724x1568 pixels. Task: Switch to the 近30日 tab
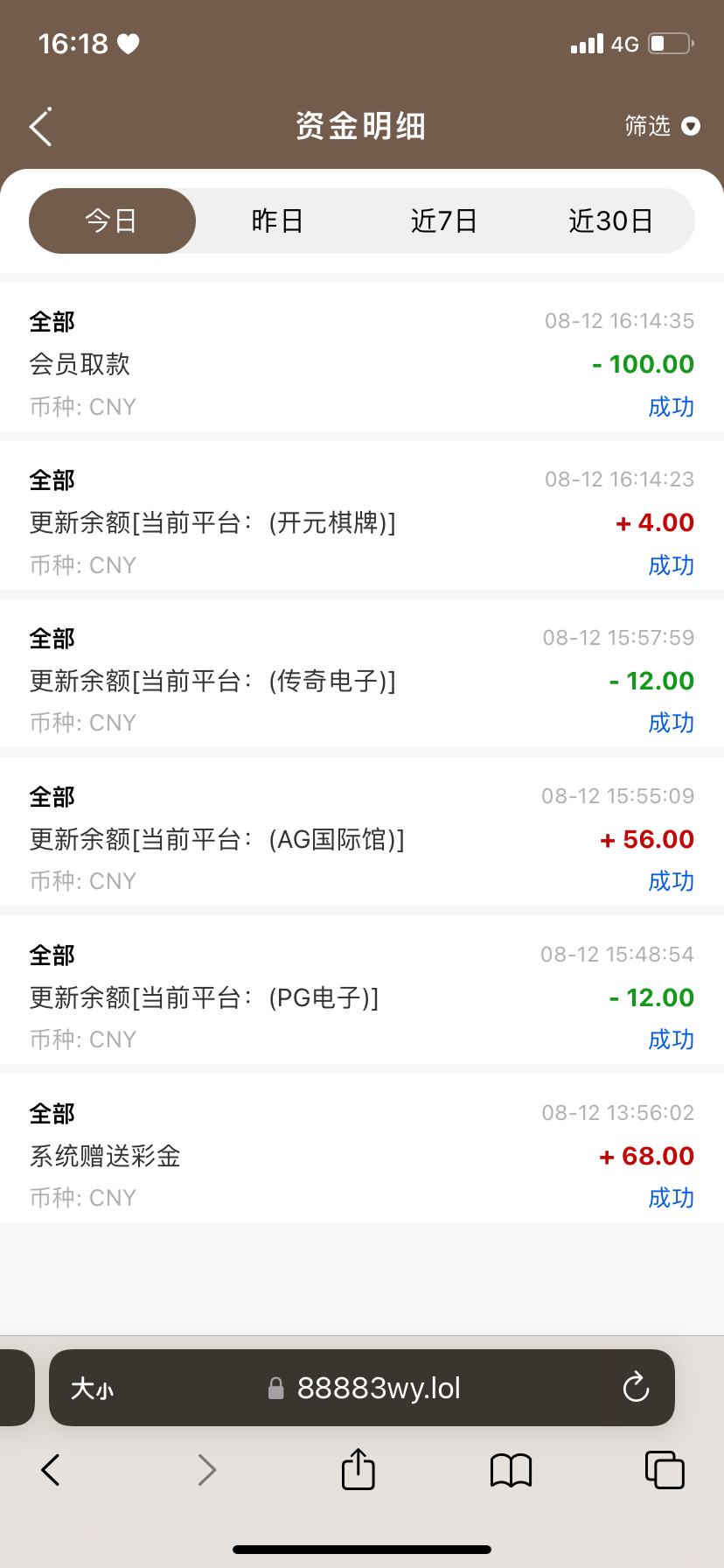click(x=610, y=221)
